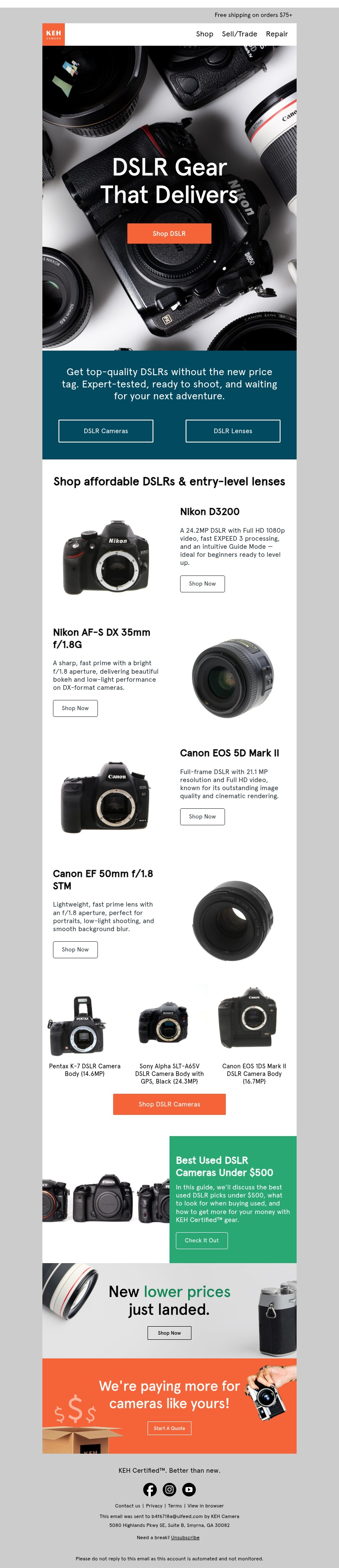Shop Now for Nikon AF-S DX 35mm
Screen dimensions: 339x1568
75,708
